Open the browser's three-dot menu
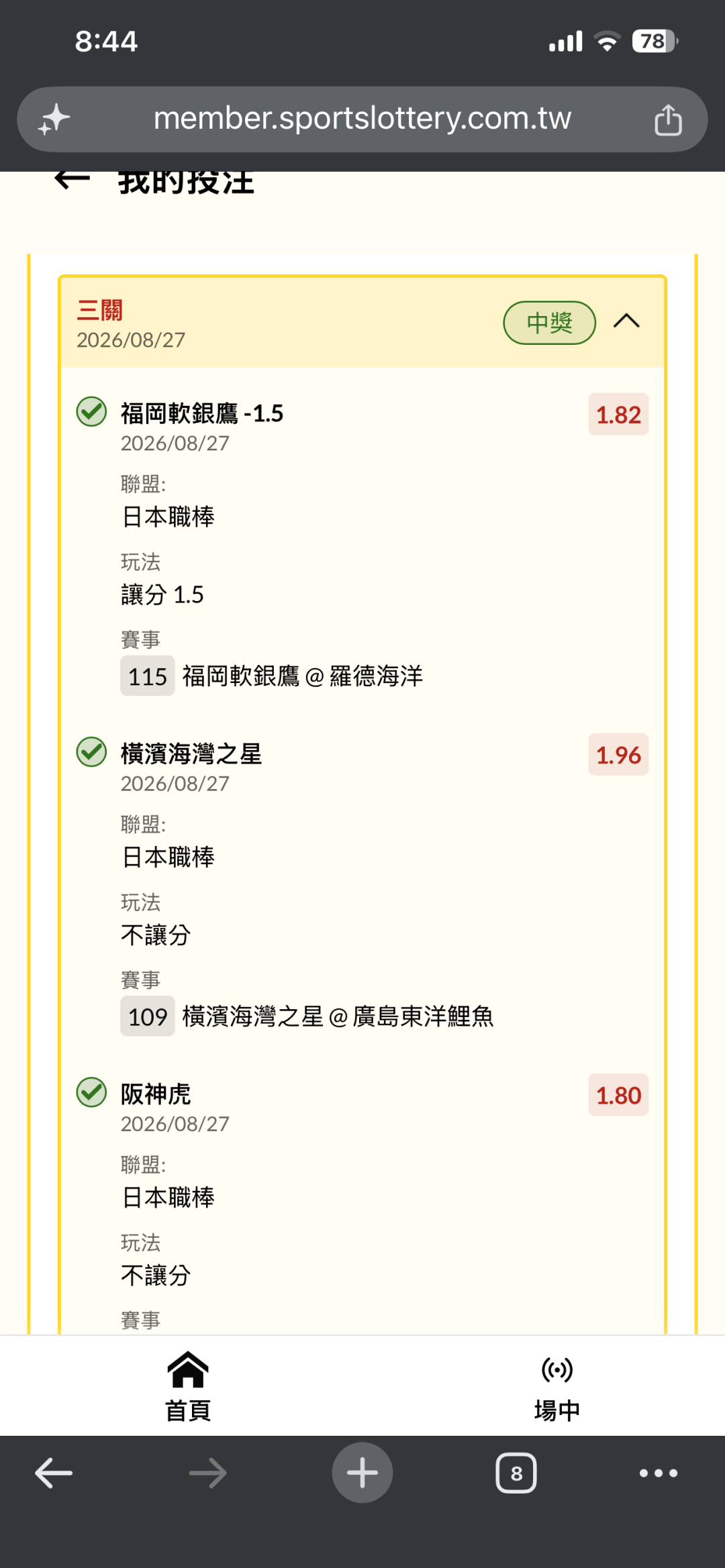 tap(659, 1473)
